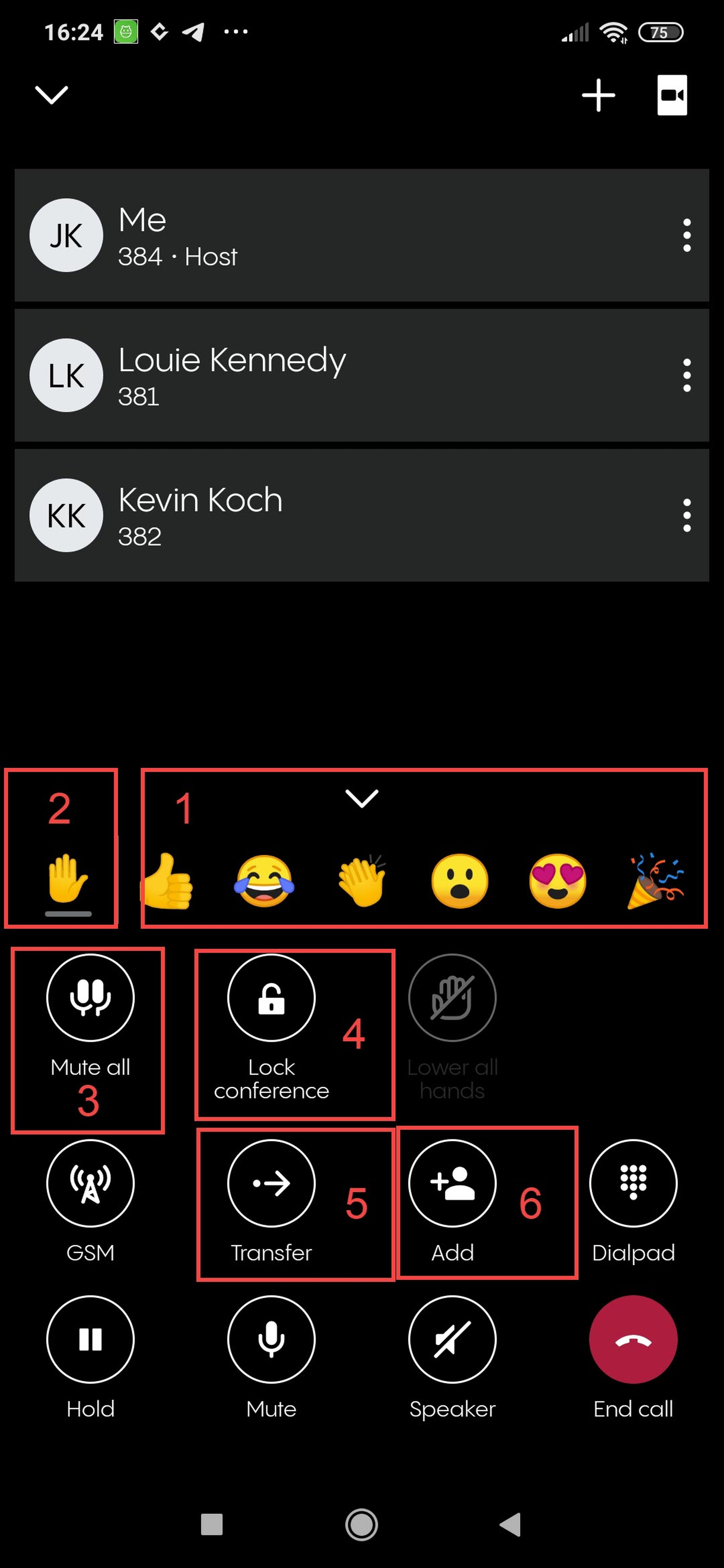Minimize the call screen with top chevron

[x=51, y=95]
